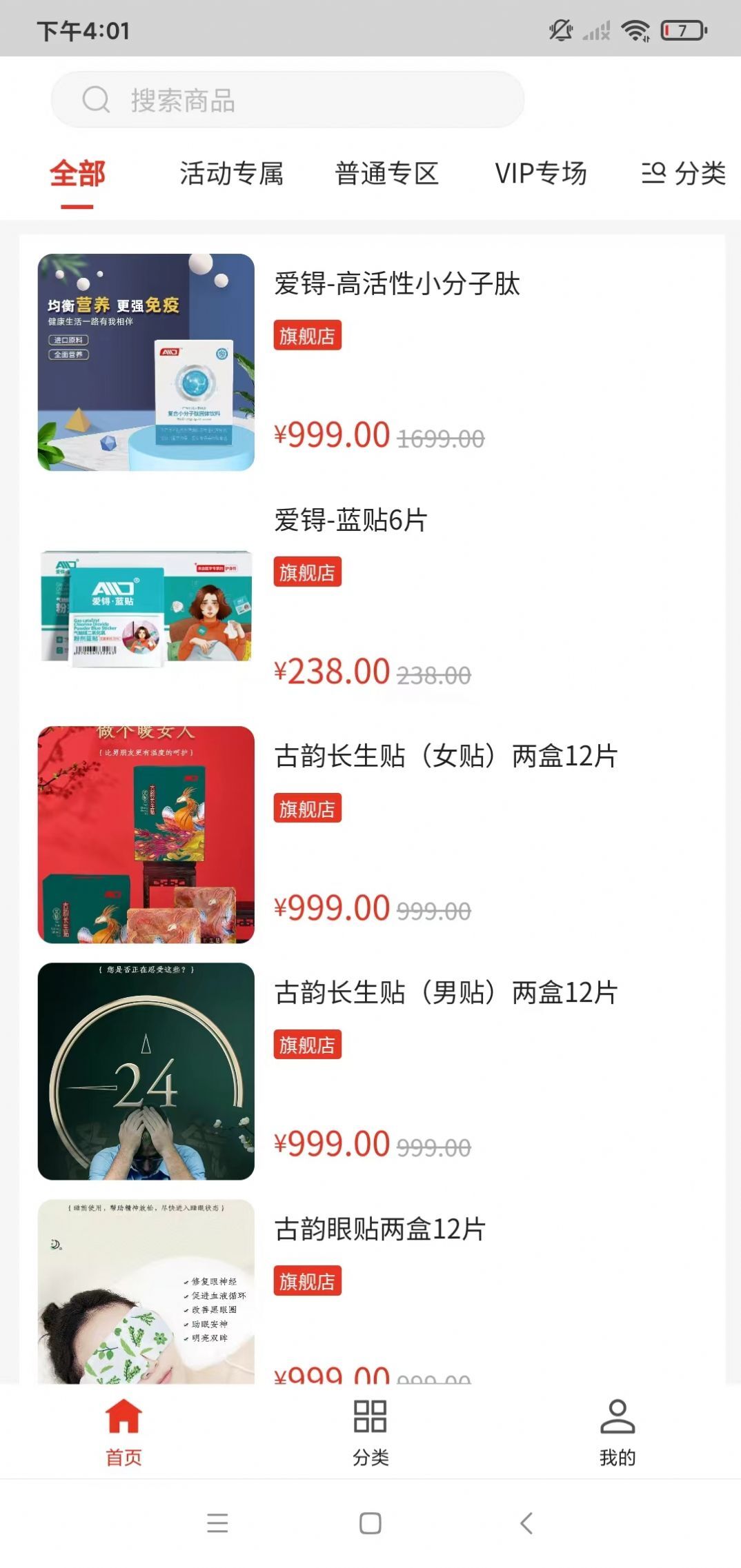This screenshot has width=741, height=1568.
Task: Switch to the 活动专属 tab
Action: 232,174
